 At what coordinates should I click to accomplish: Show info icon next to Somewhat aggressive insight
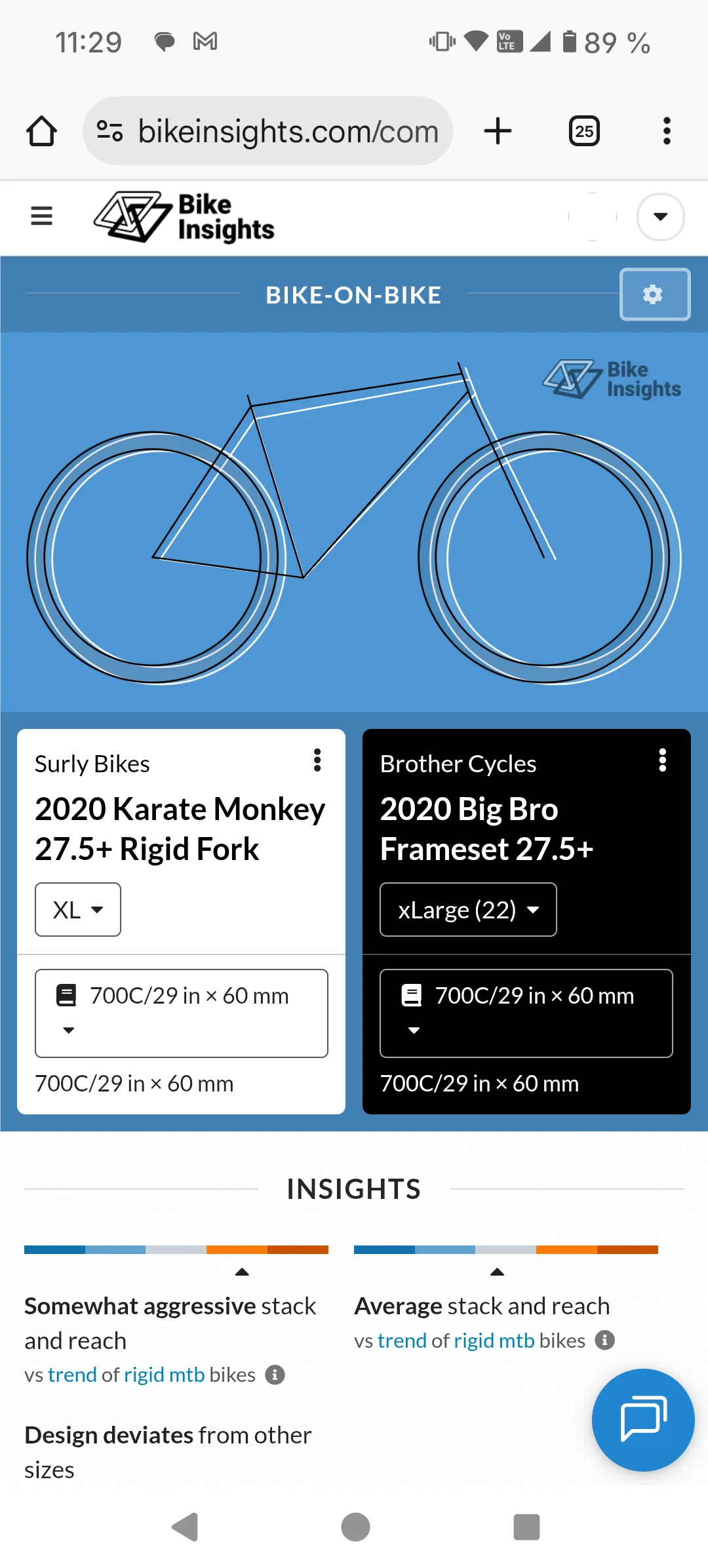[x=275, y=1375]
